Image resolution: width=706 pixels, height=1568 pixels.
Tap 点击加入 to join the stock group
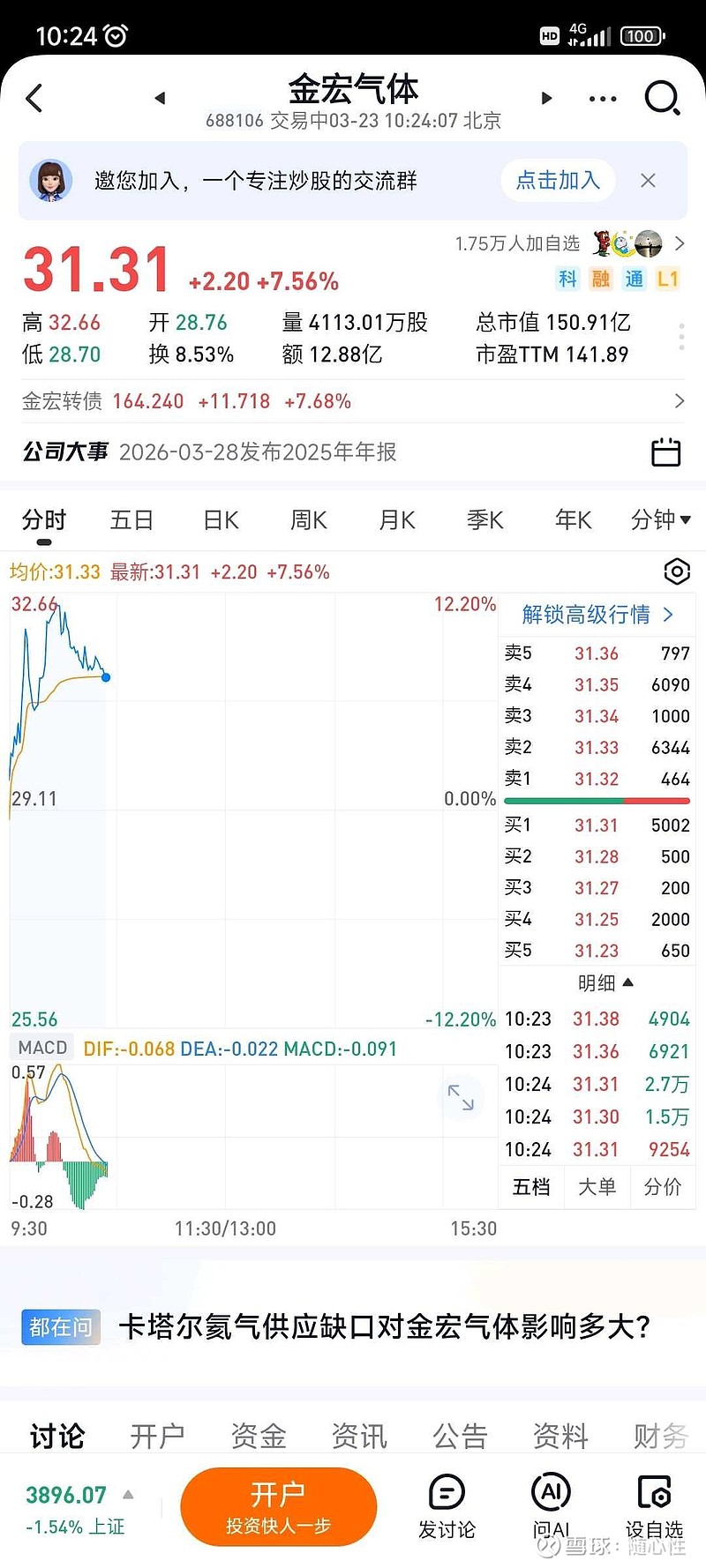pos(556,180)
